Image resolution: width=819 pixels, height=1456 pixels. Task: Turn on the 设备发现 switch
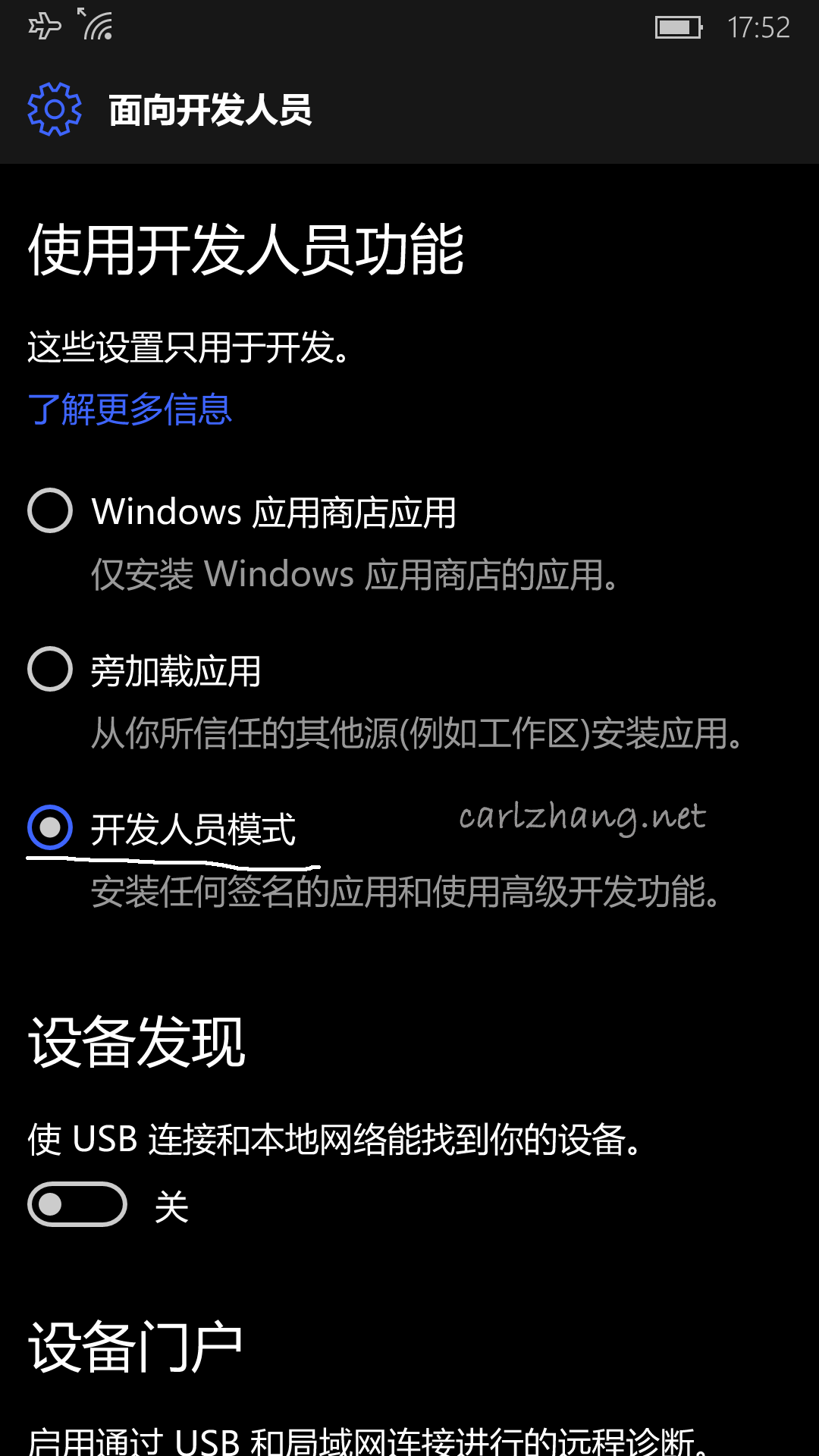coord(77,1204)
